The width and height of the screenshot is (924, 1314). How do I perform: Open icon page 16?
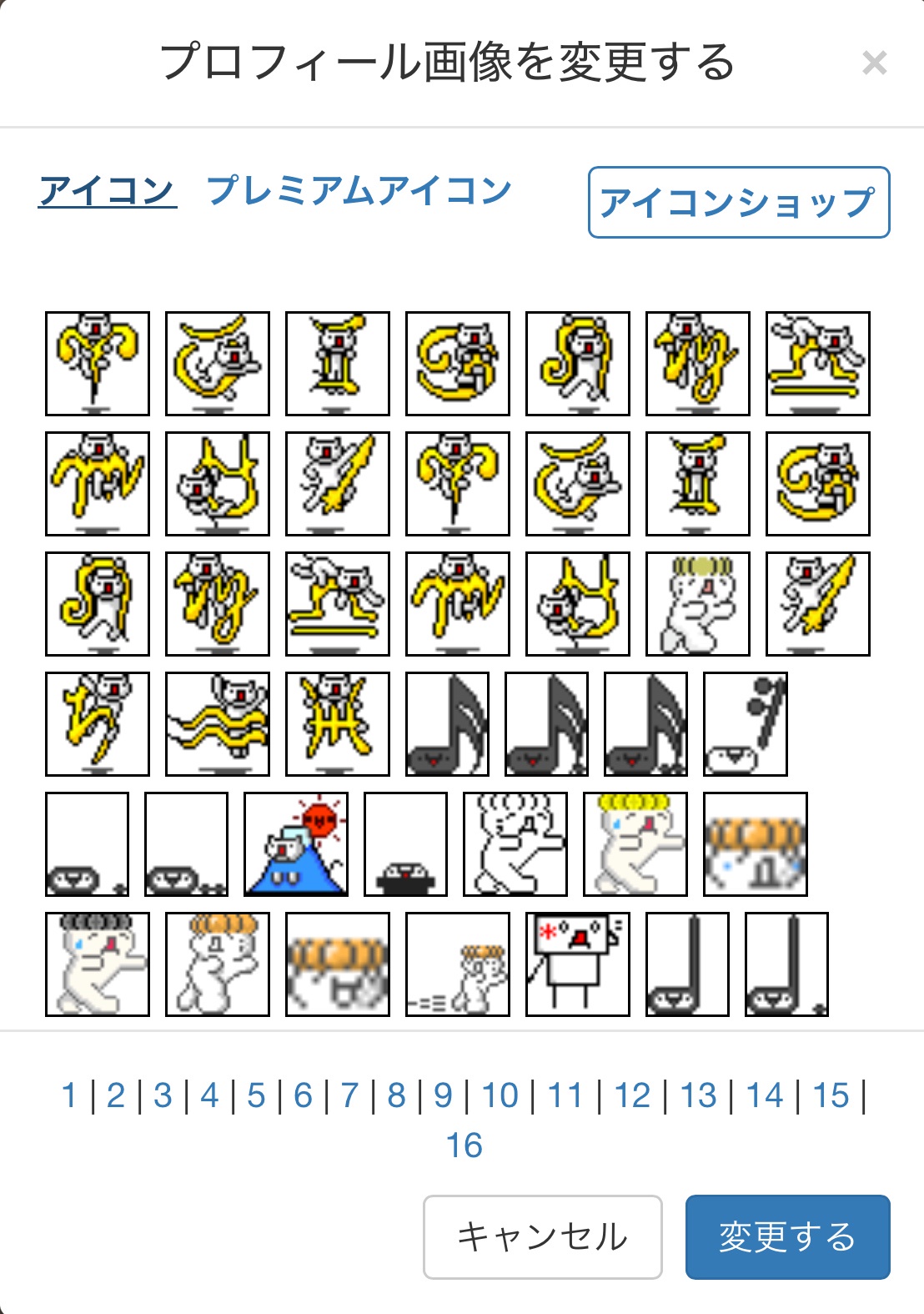point(464,1145)
